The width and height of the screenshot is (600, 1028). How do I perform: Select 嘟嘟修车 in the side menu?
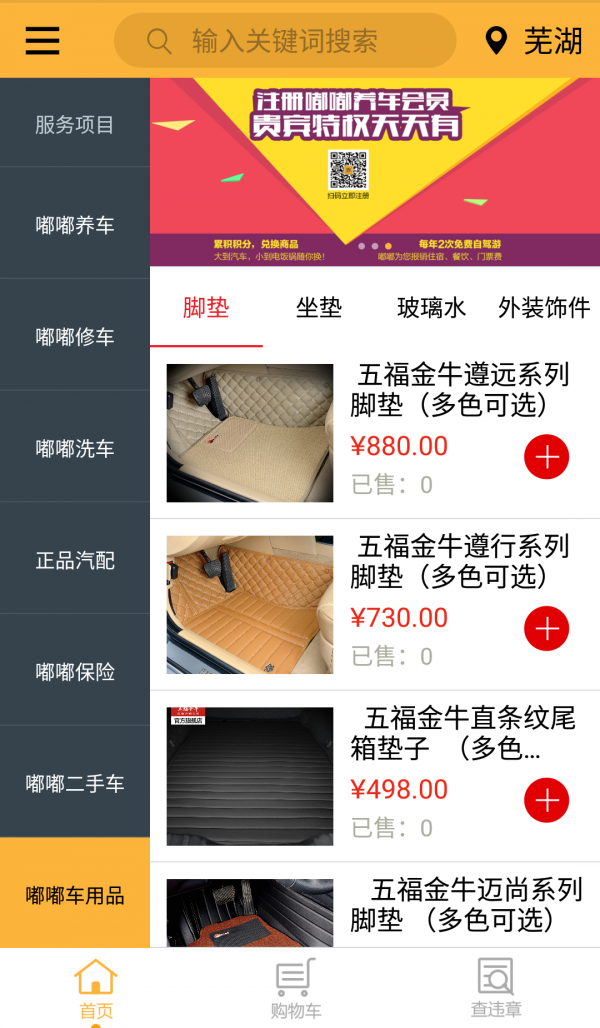pyautogui.click(x=75, y=337)
